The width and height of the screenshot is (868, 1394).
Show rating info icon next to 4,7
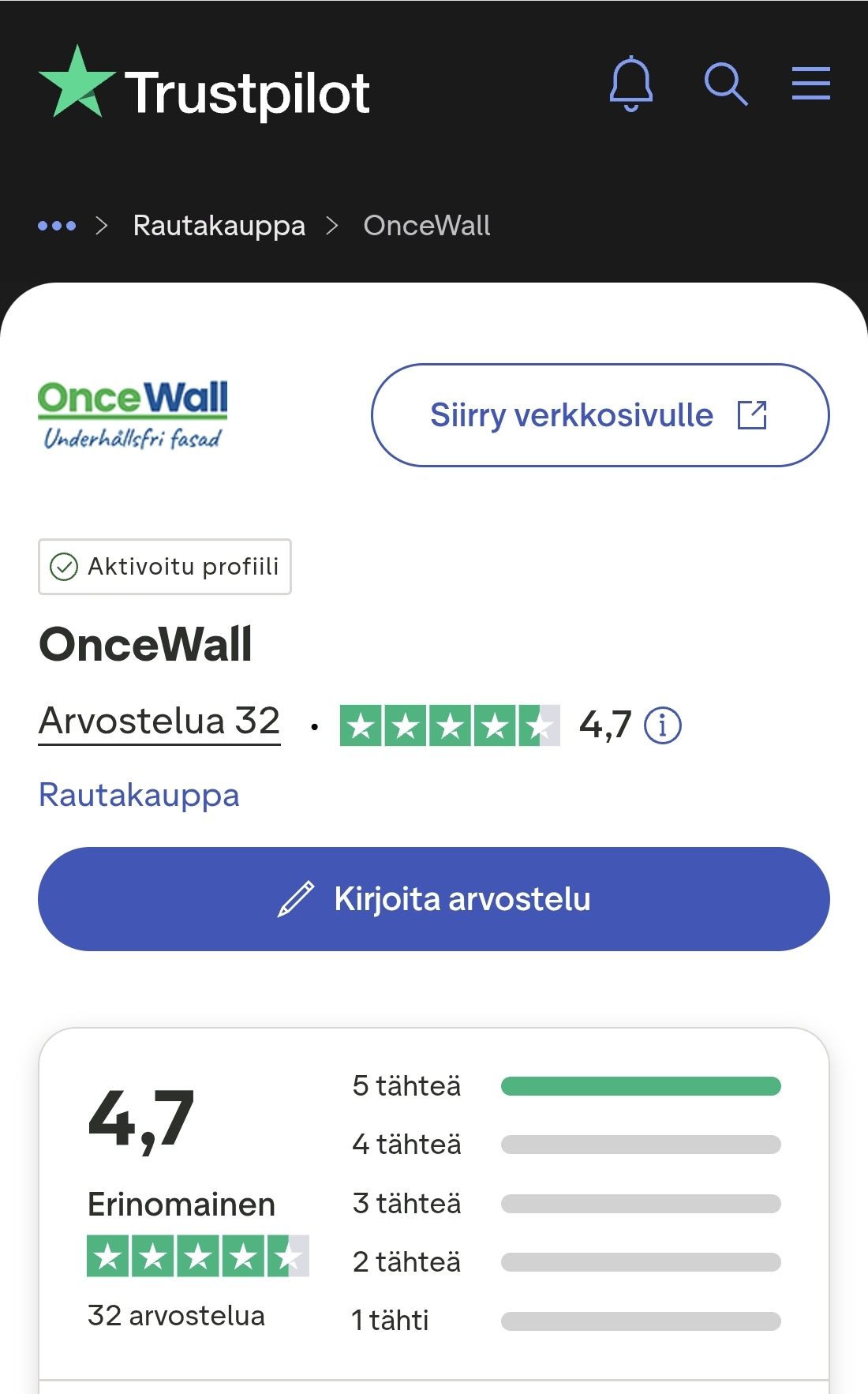click(662, 725)
